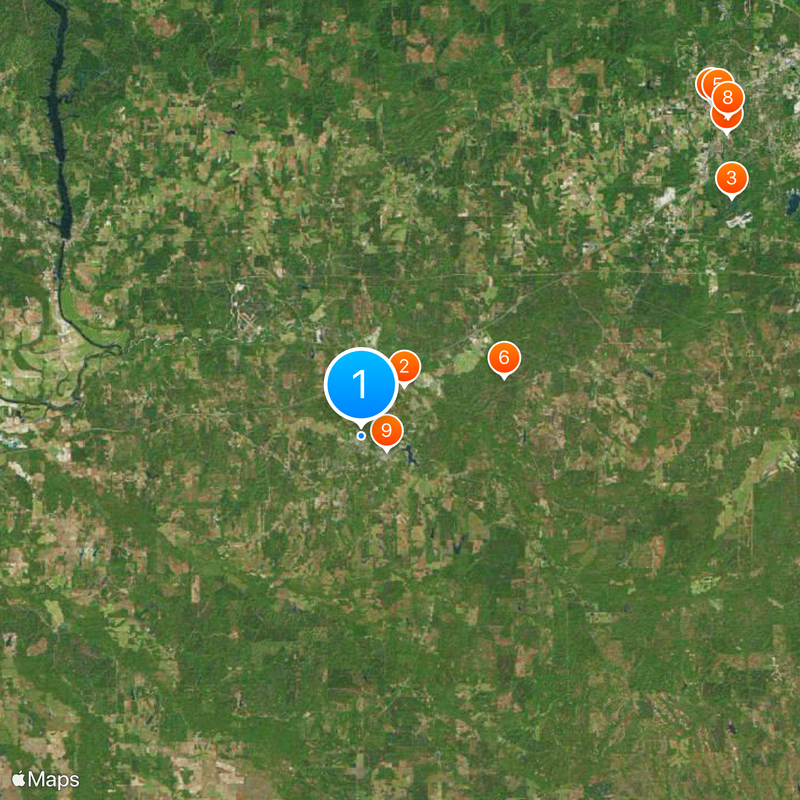Open map pin number 3
Viewport: 800px width, 800px height.
[732, 179]
